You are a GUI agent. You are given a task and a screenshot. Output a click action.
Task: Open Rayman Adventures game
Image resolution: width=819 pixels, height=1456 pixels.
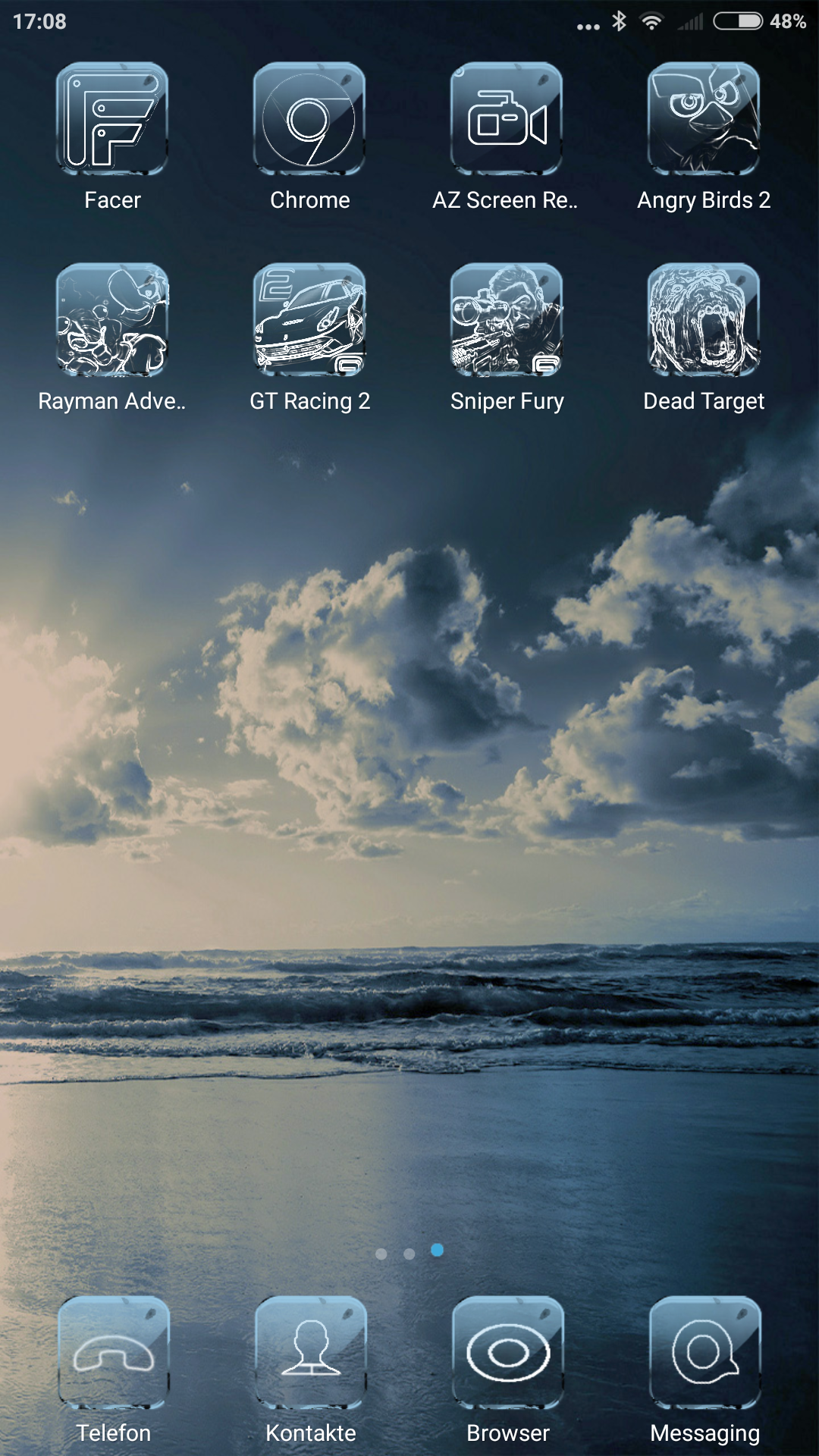[112, 320]
